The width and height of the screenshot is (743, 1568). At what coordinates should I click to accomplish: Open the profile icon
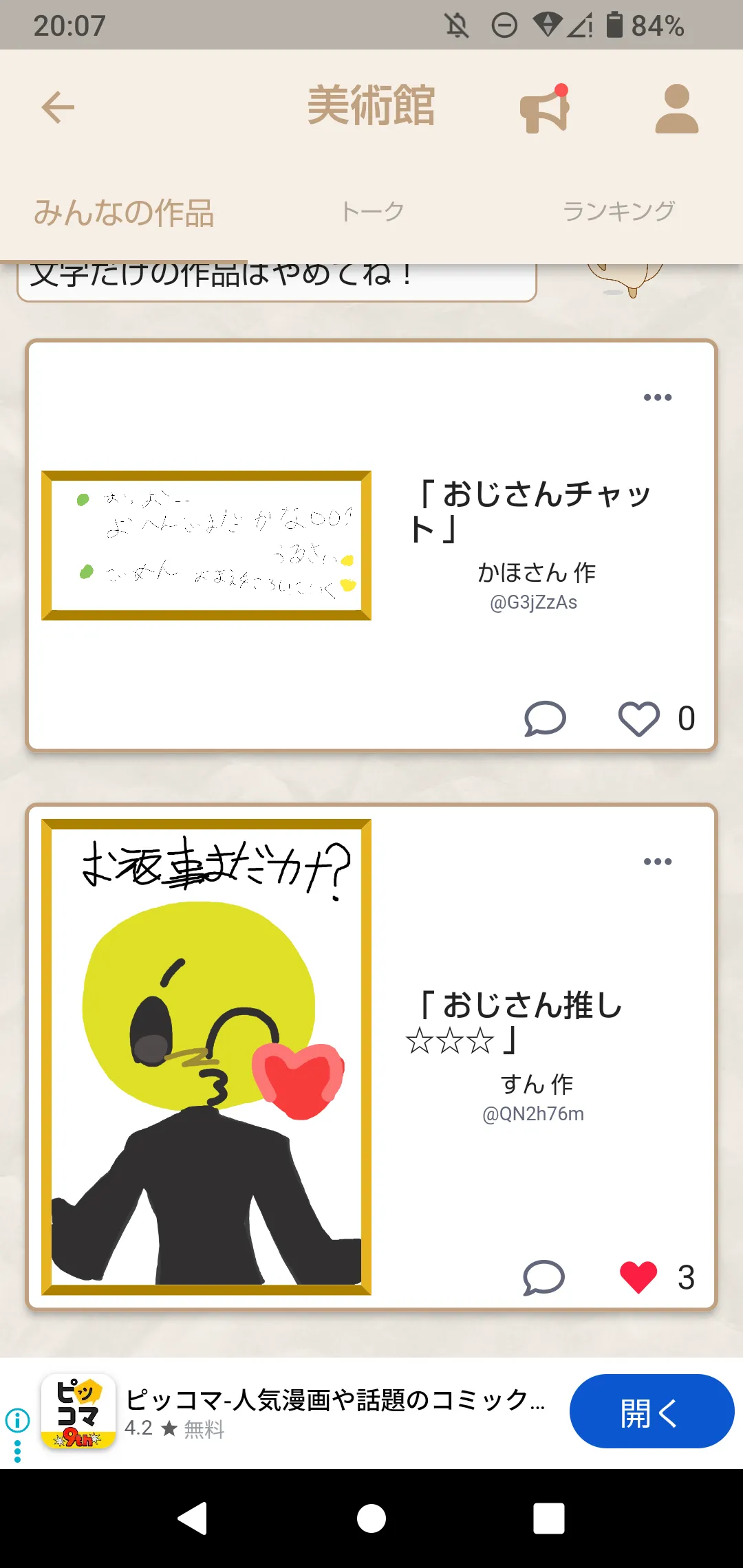(677, 109)
